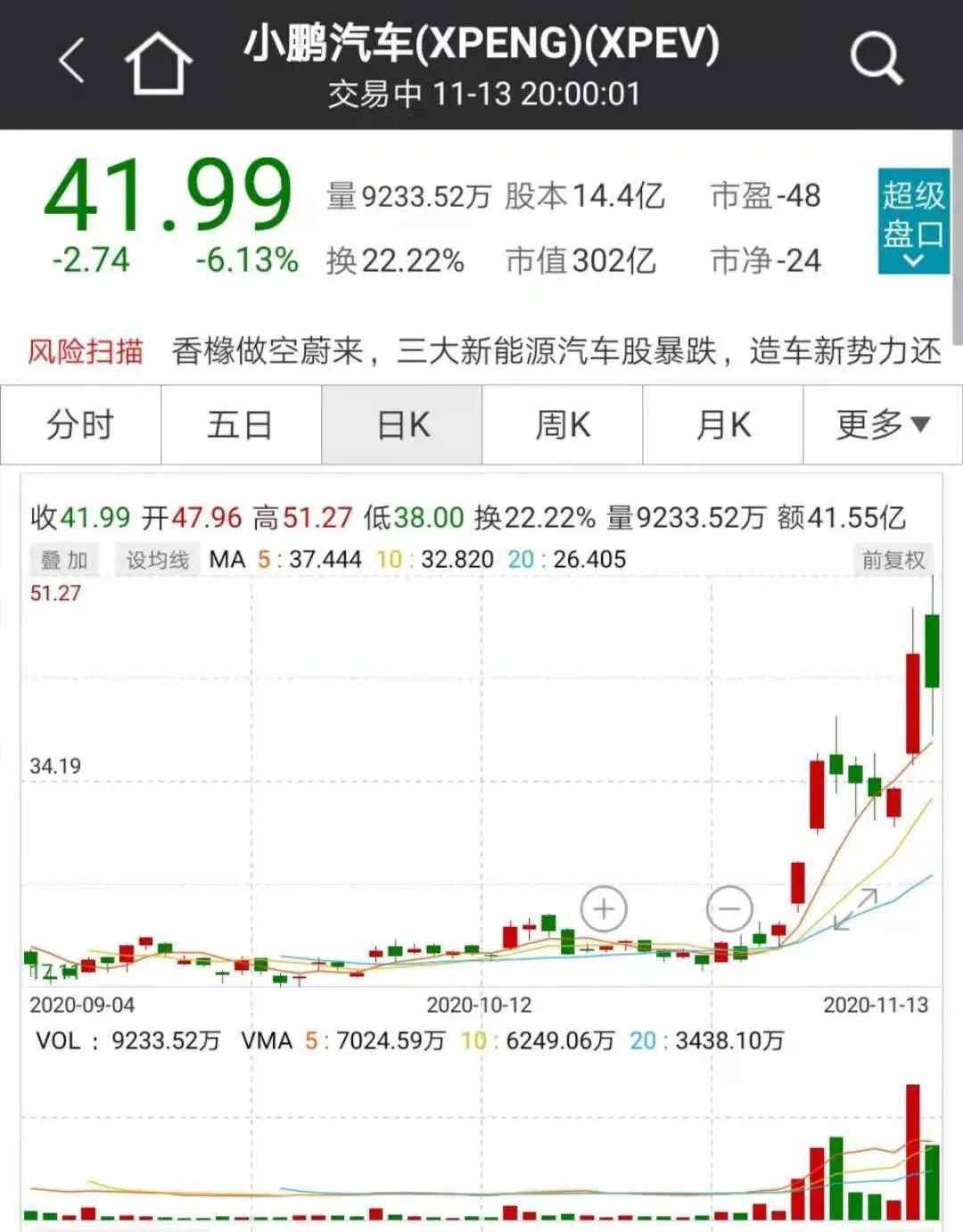Viewport: 963px width, 1232px height.
Task: Zoom in the chart with plus icon
Action: pyautogui.click(x=604, y=909)
